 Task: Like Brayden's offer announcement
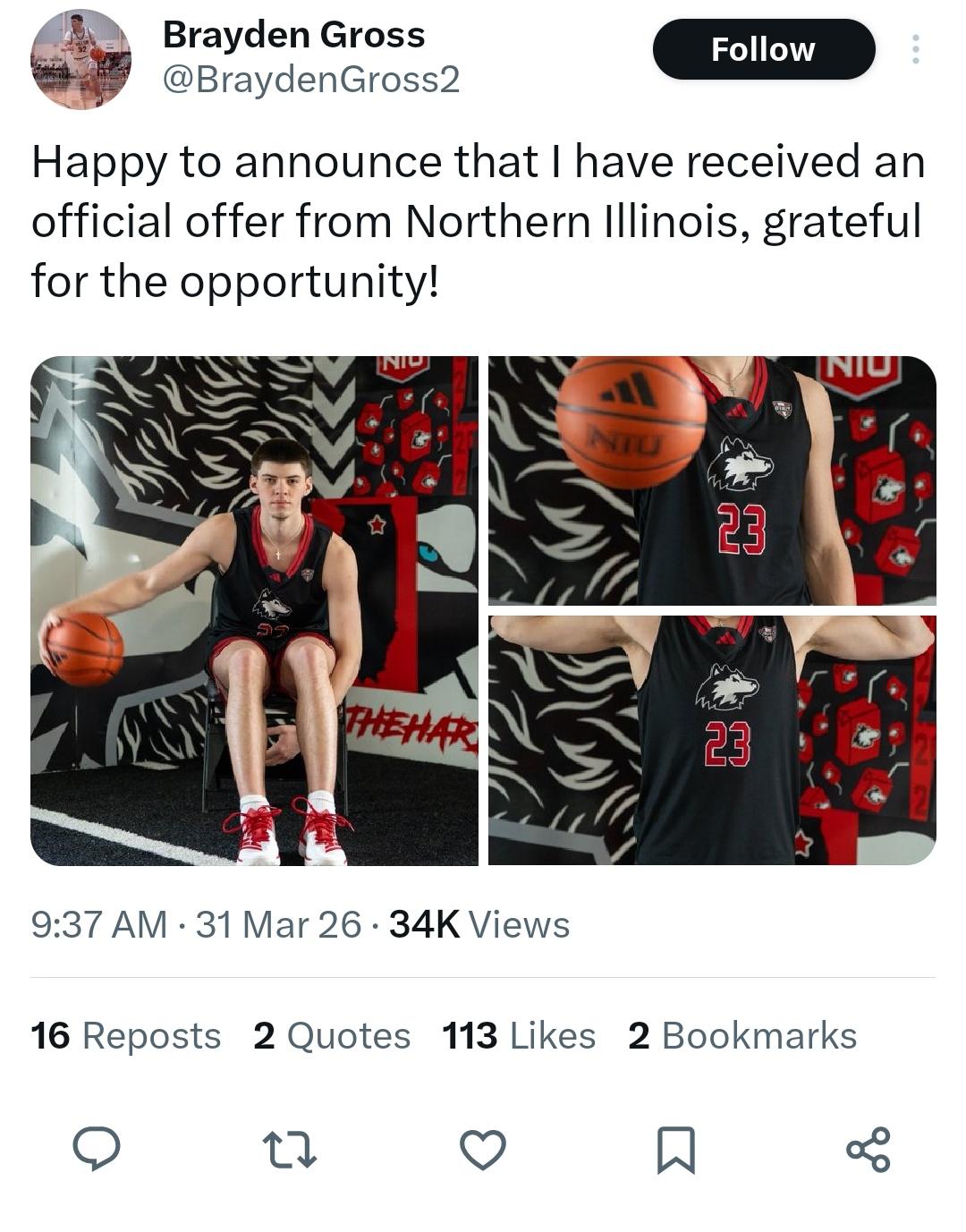483,1150
